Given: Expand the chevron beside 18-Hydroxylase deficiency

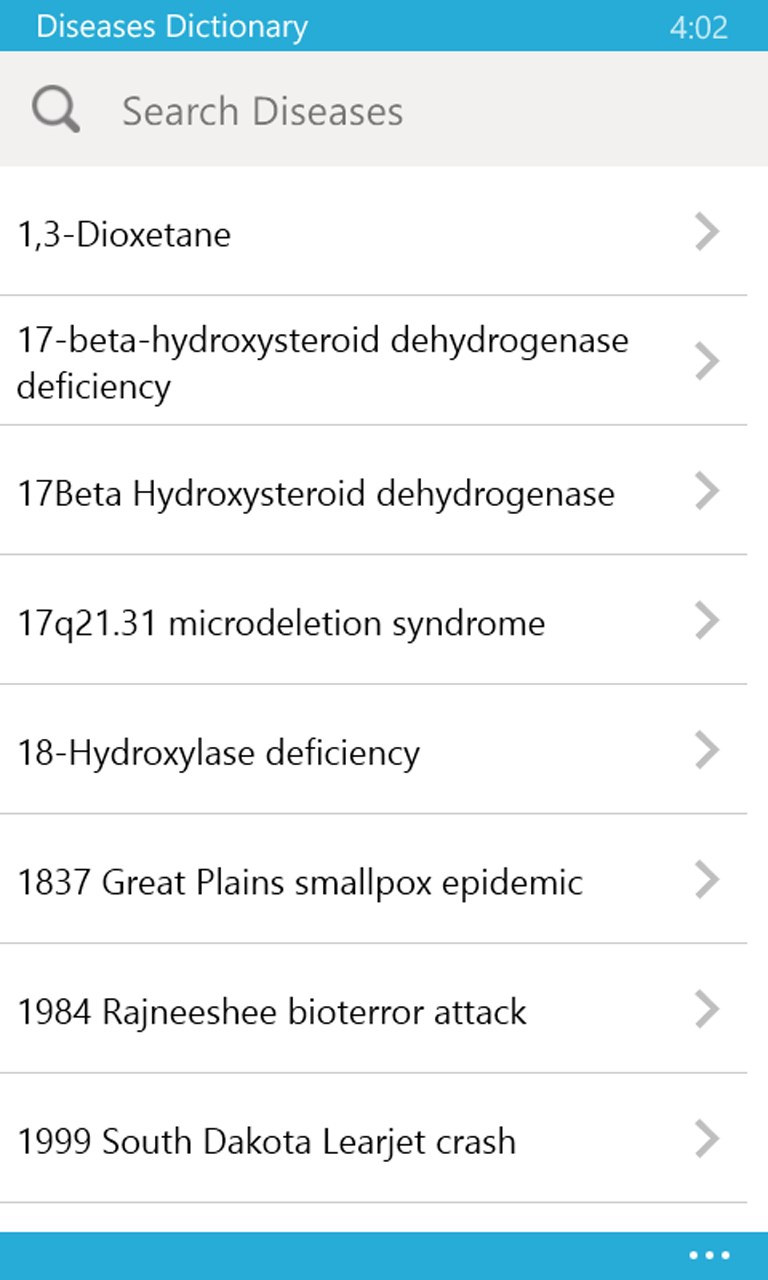Looking at the screenshot, I should (x=709, y=751).
